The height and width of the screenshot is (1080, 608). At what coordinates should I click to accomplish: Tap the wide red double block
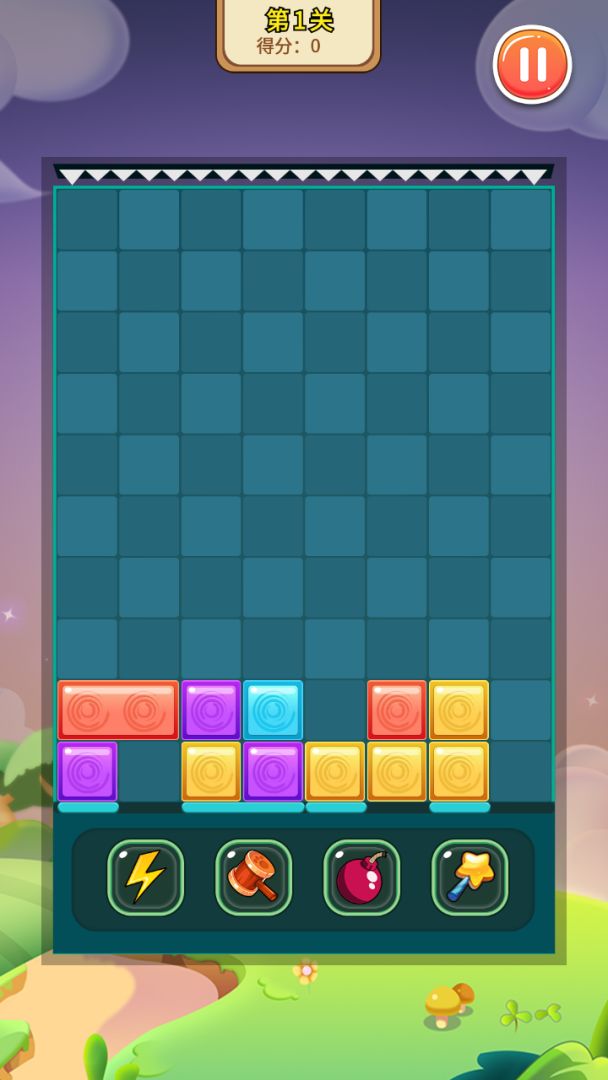click(x=118, y=710)
